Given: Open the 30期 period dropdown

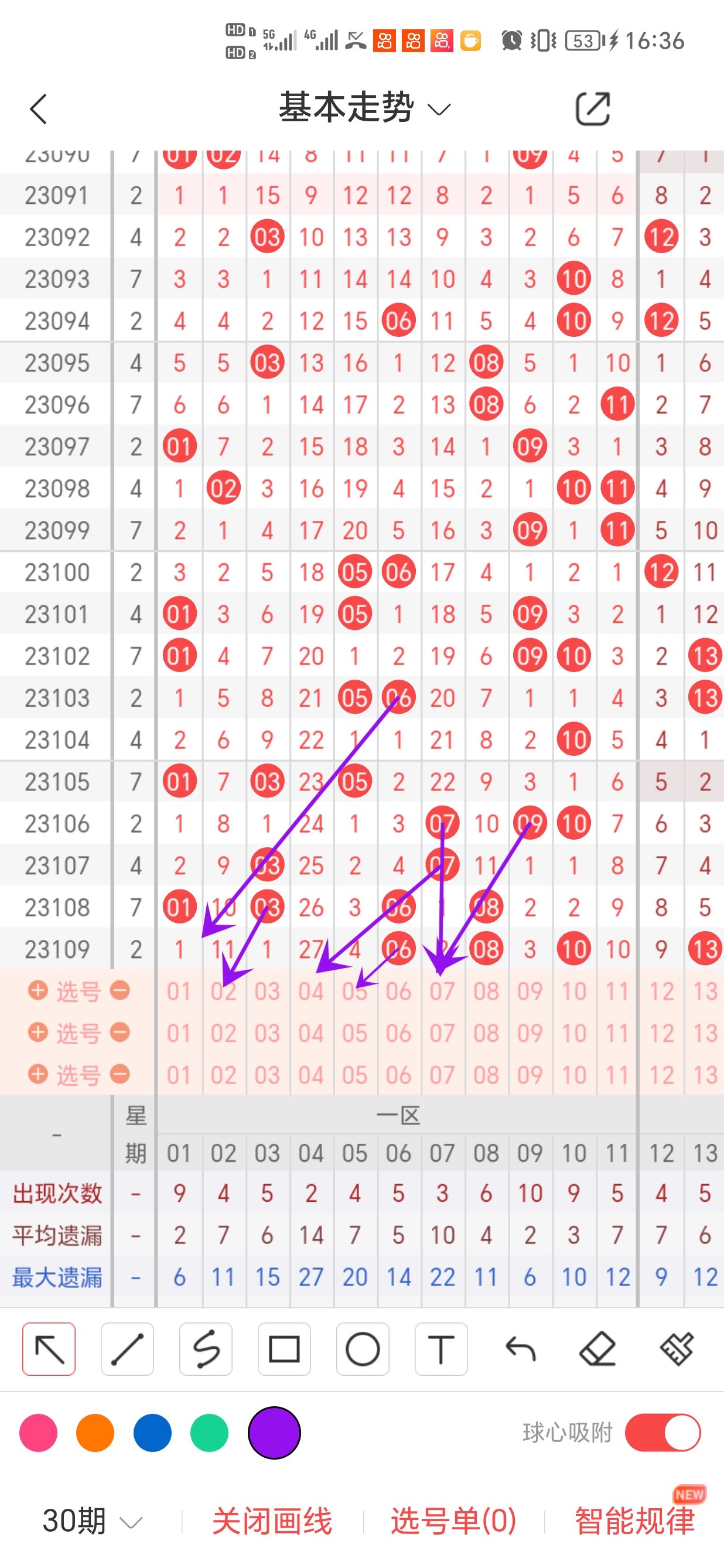Looking at the screenshot, I should click(91, 1521).
